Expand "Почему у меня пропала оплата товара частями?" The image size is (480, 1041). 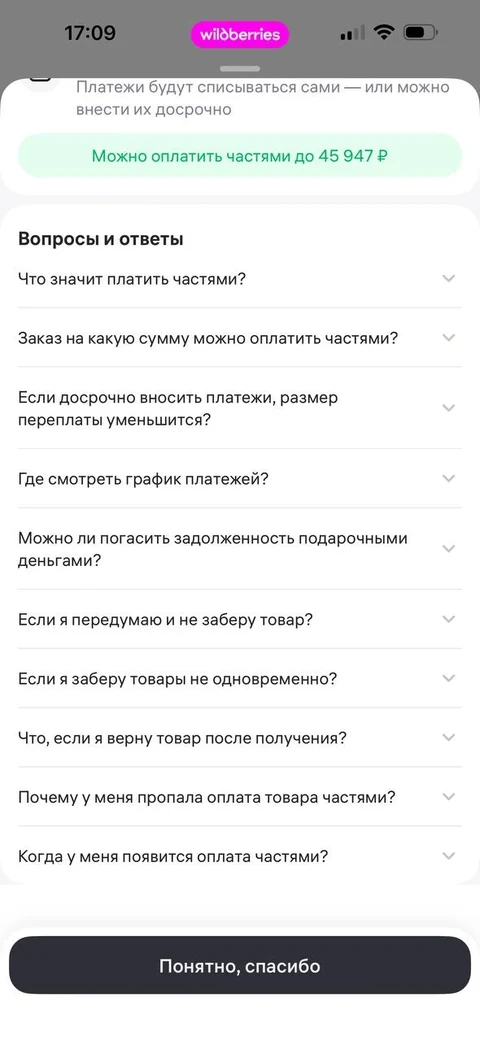tap(240, 796)
